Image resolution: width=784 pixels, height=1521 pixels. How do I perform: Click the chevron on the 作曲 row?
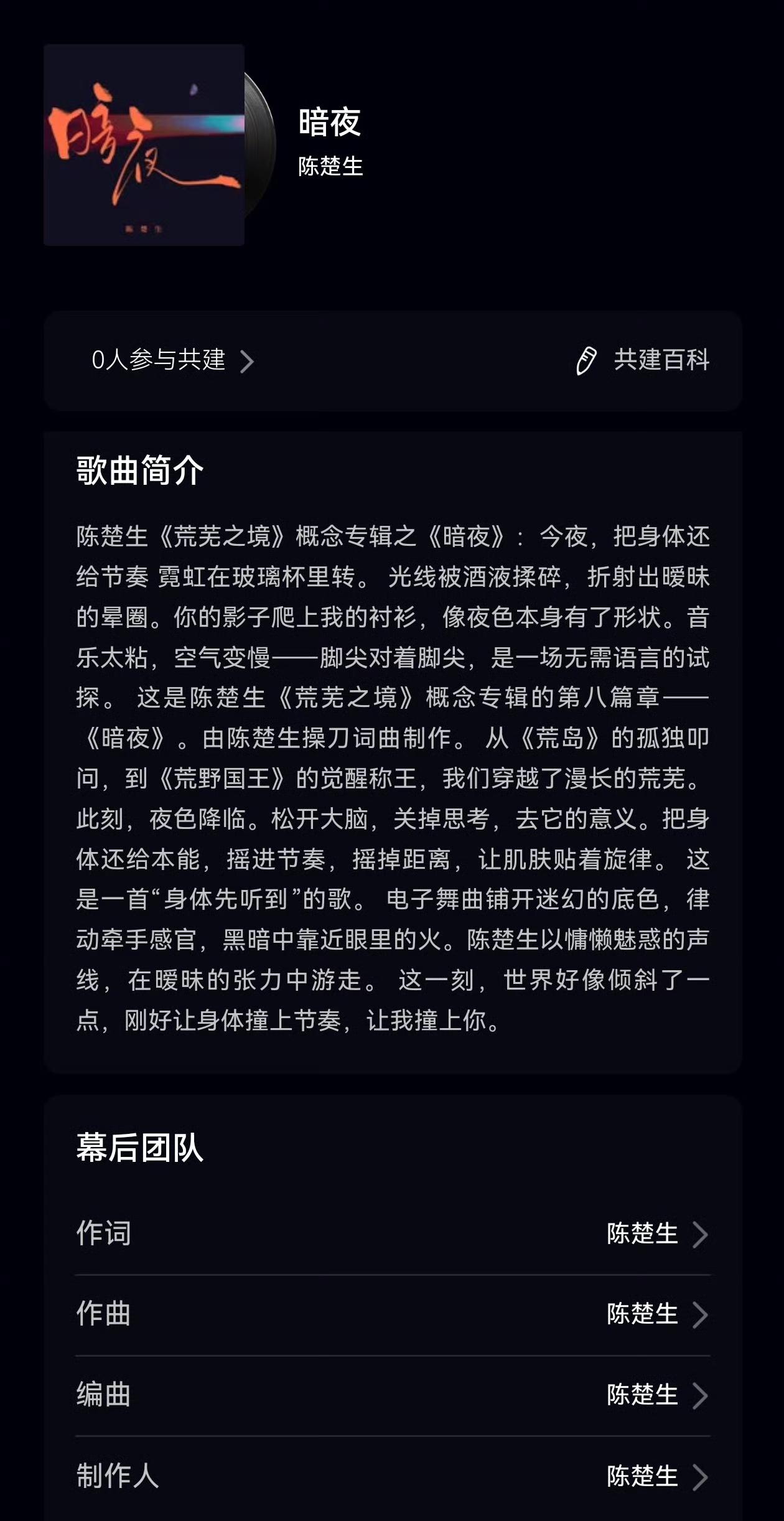(x=702, y=1316)
